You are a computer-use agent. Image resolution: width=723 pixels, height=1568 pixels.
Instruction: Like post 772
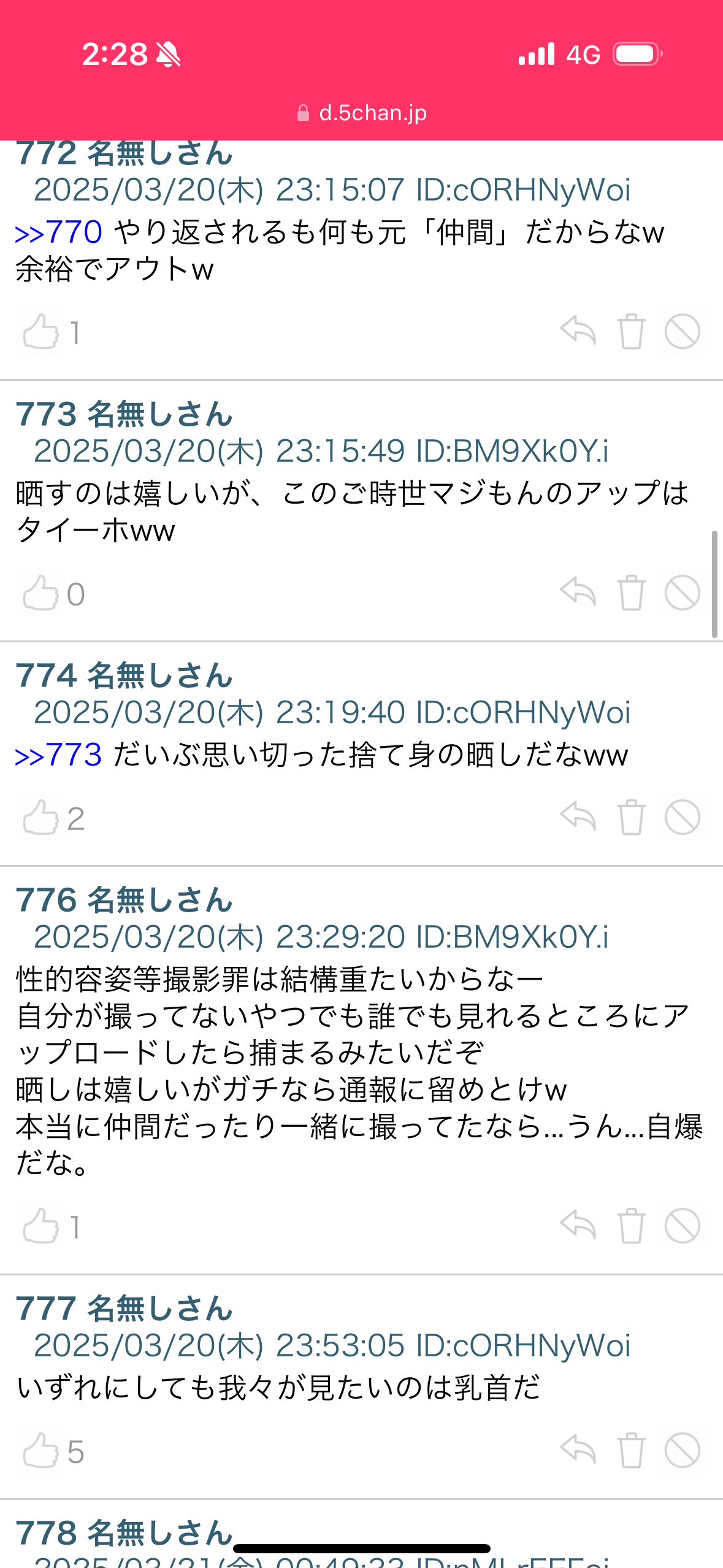tap(40, 332)
